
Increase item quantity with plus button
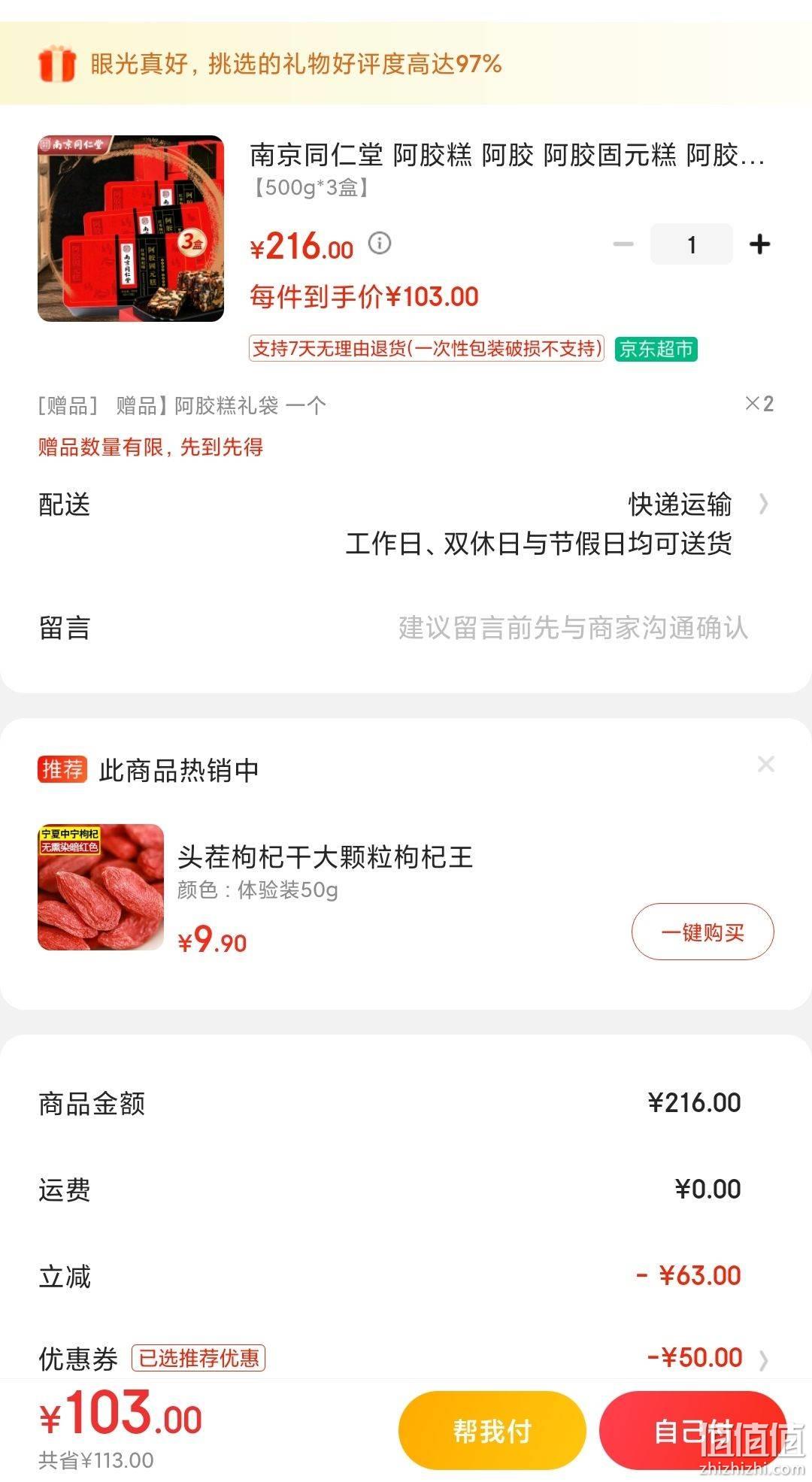[x=760, y=244]
